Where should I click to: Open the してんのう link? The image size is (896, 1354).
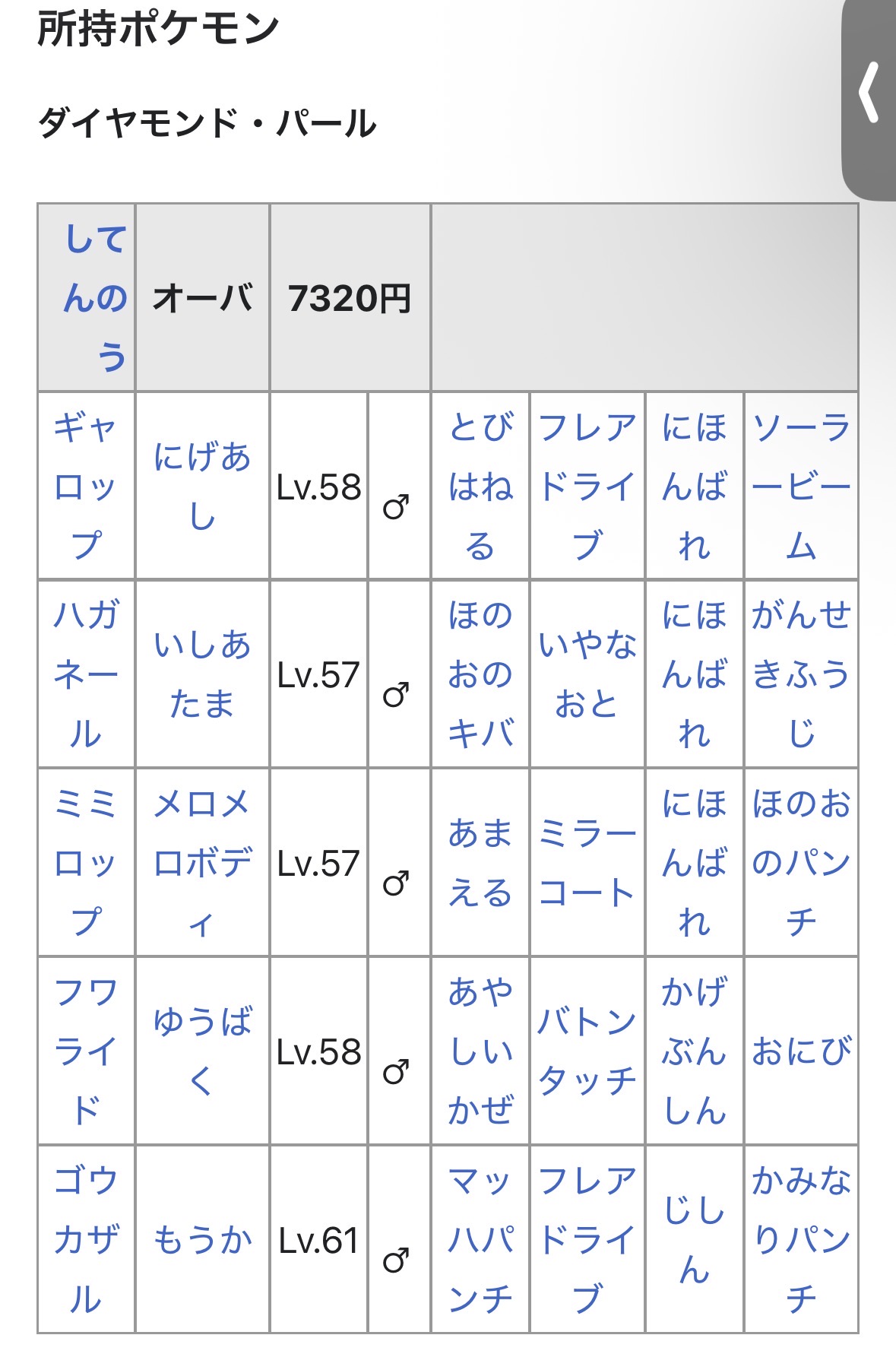pos(95,297)
